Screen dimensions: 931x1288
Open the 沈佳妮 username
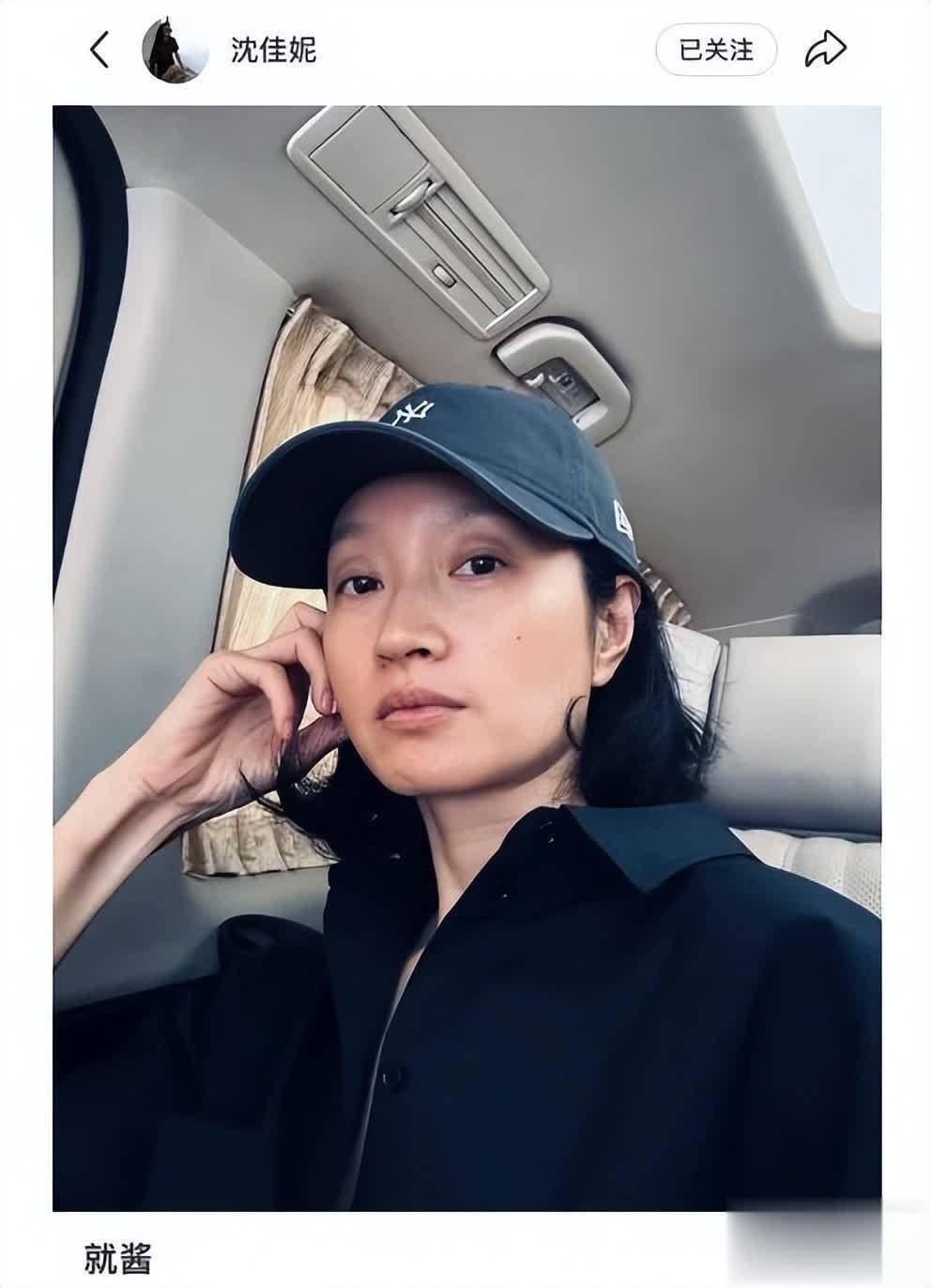click(x=274, y=50)
